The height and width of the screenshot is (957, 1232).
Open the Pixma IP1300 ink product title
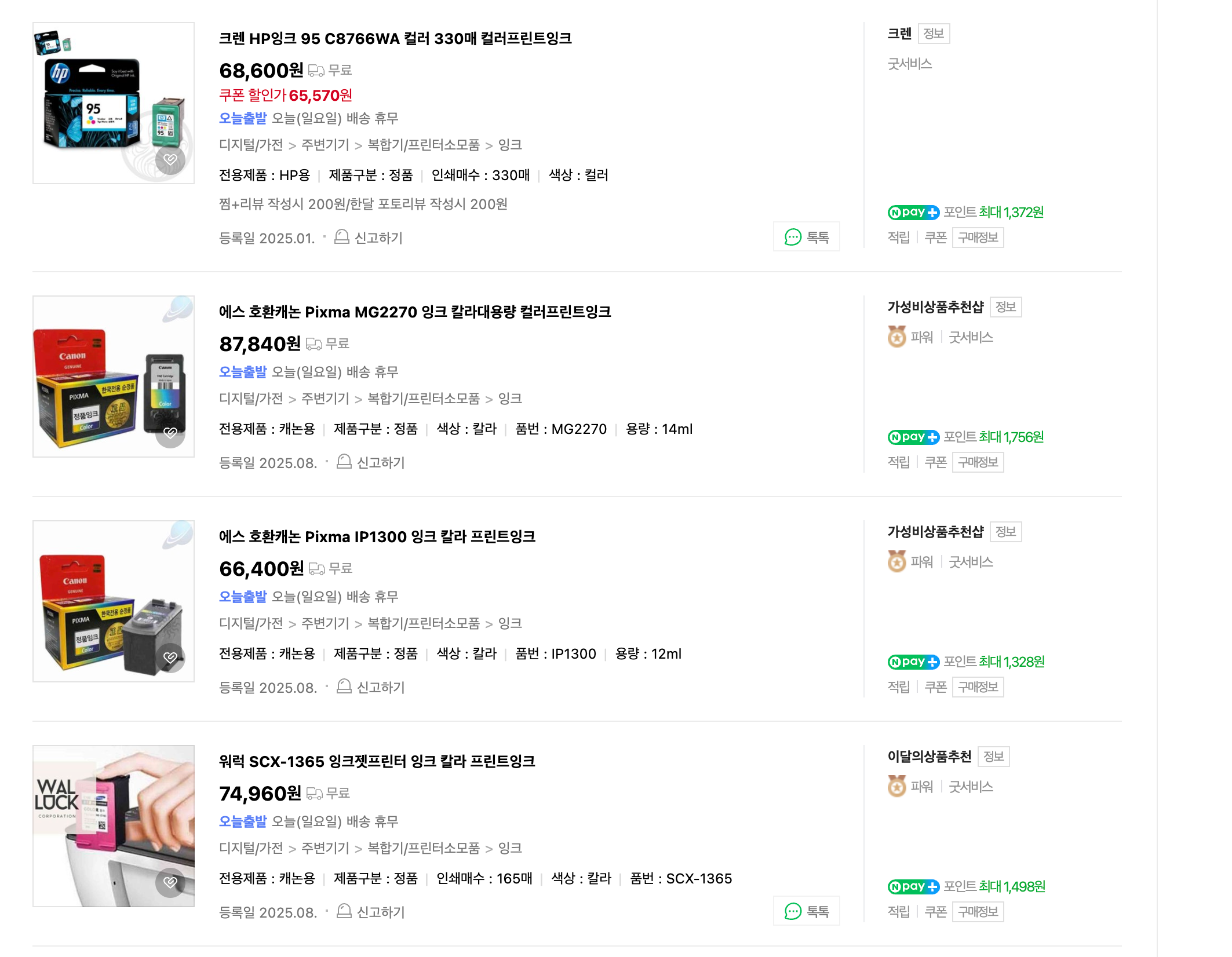377,537
